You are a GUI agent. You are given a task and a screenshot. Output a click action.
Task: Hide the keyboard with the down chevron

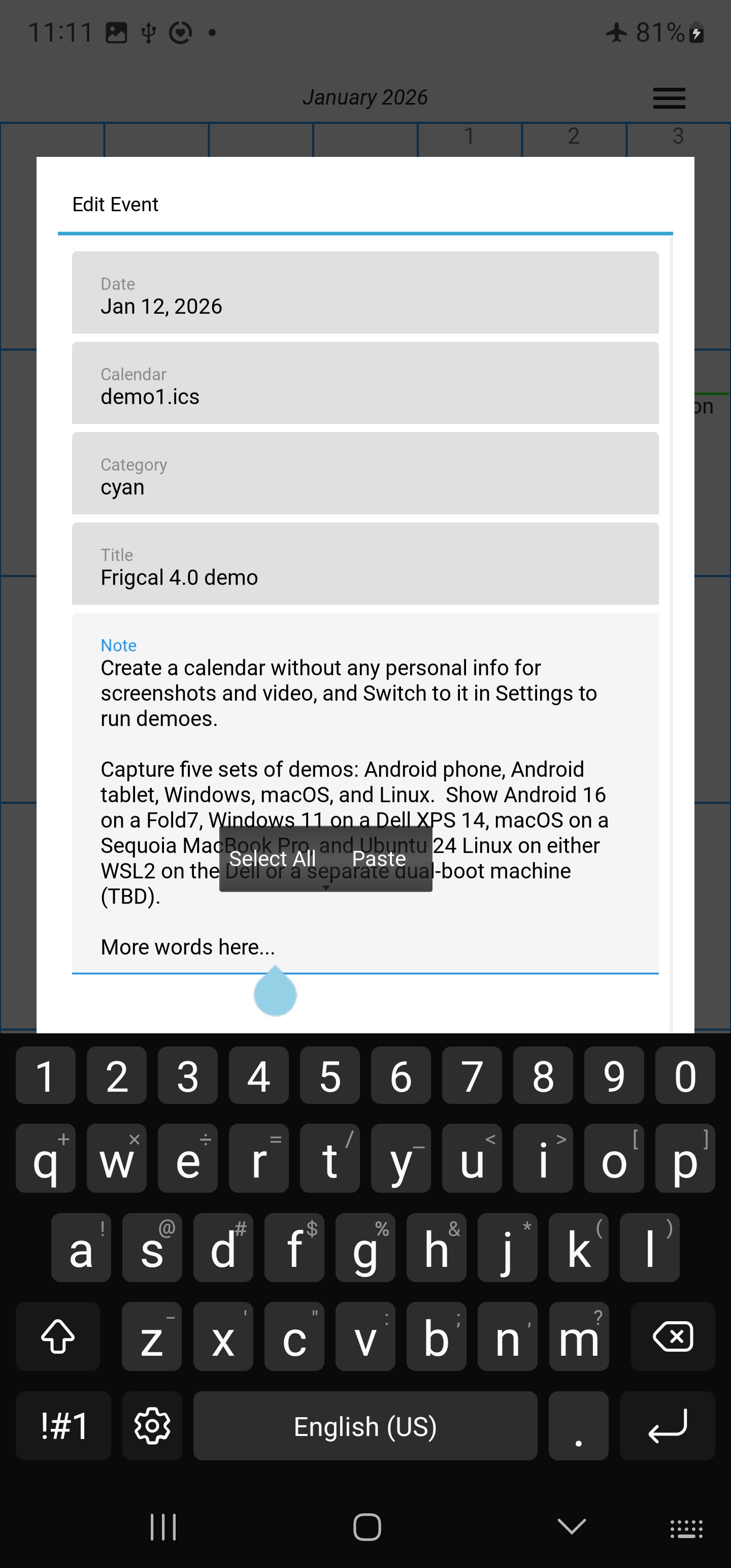point(572,1526)
